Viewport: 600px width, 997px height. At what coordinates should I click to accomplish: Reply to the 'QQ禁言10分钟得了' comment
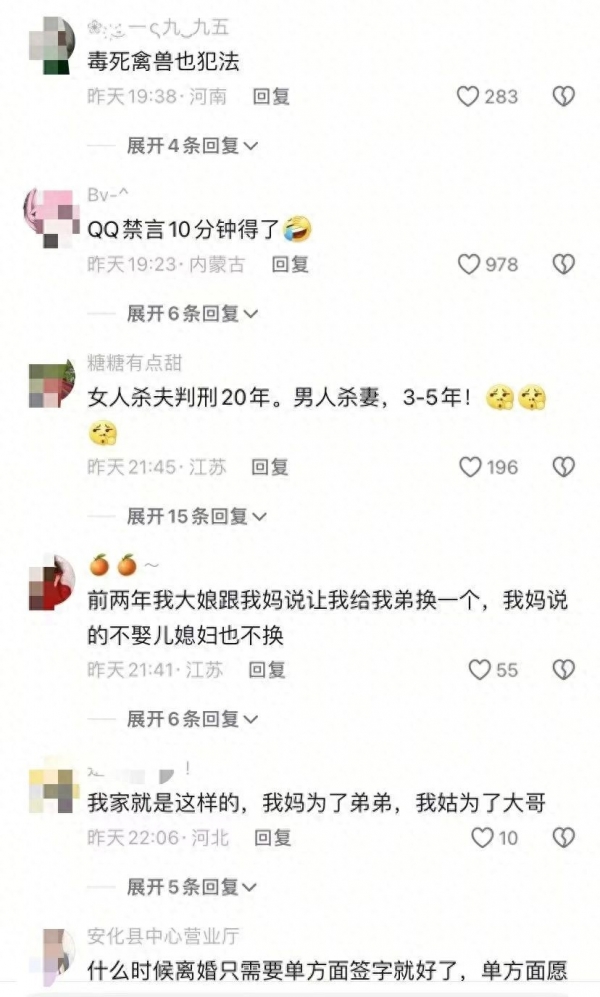click(291, 264)
